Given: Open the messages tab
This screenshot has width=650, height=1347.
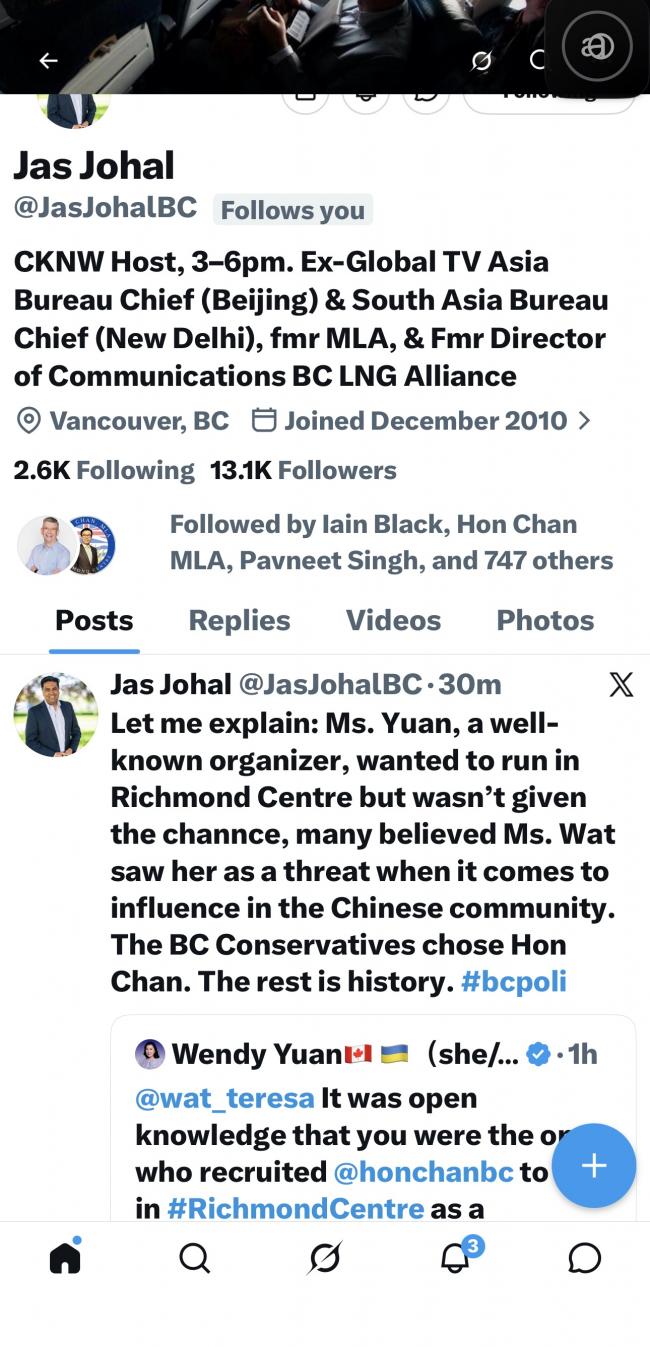Looking at the screenshot, I should tap(584, 1257).
